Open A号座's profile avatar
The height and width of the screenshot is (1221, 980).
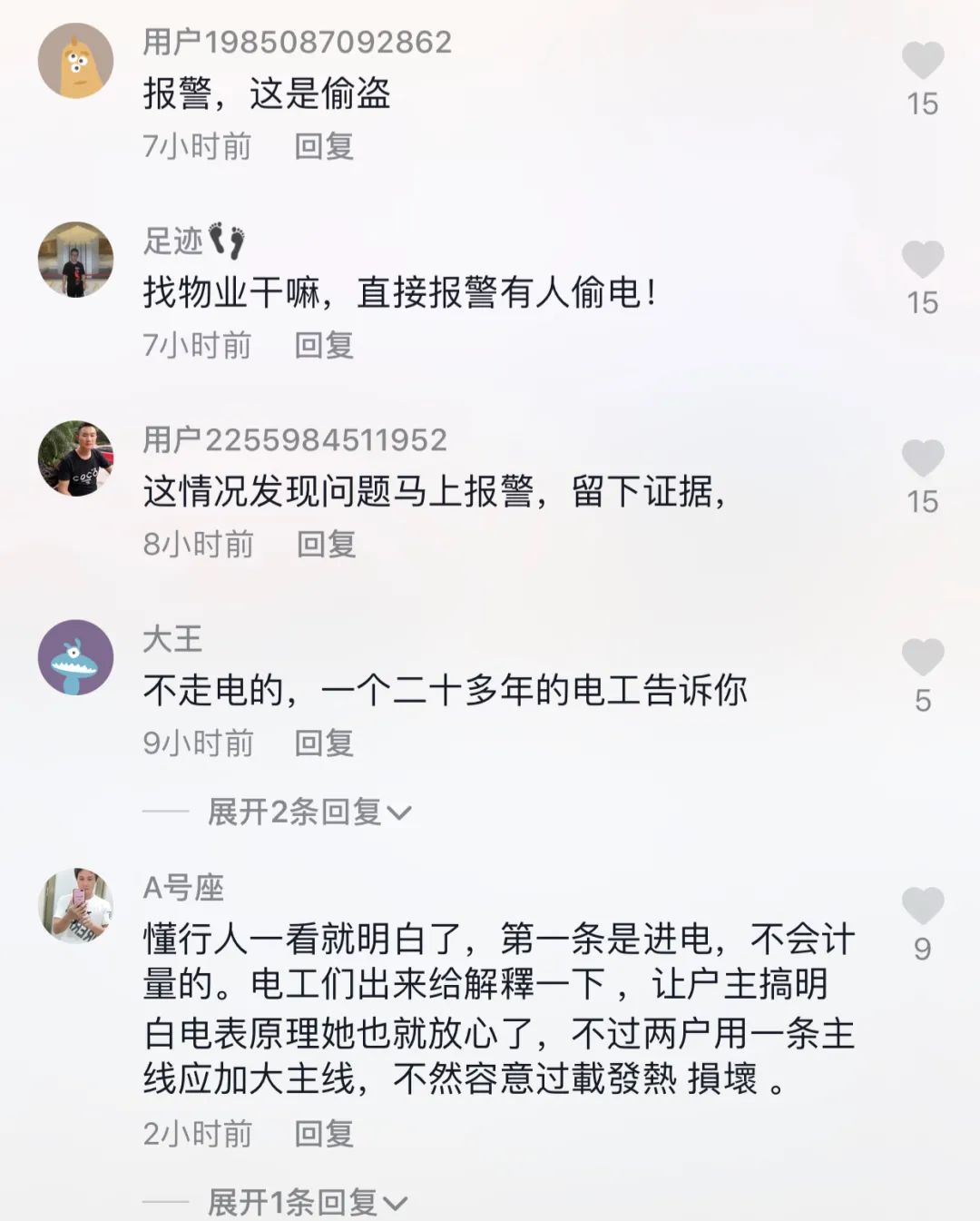pos(75,905)
